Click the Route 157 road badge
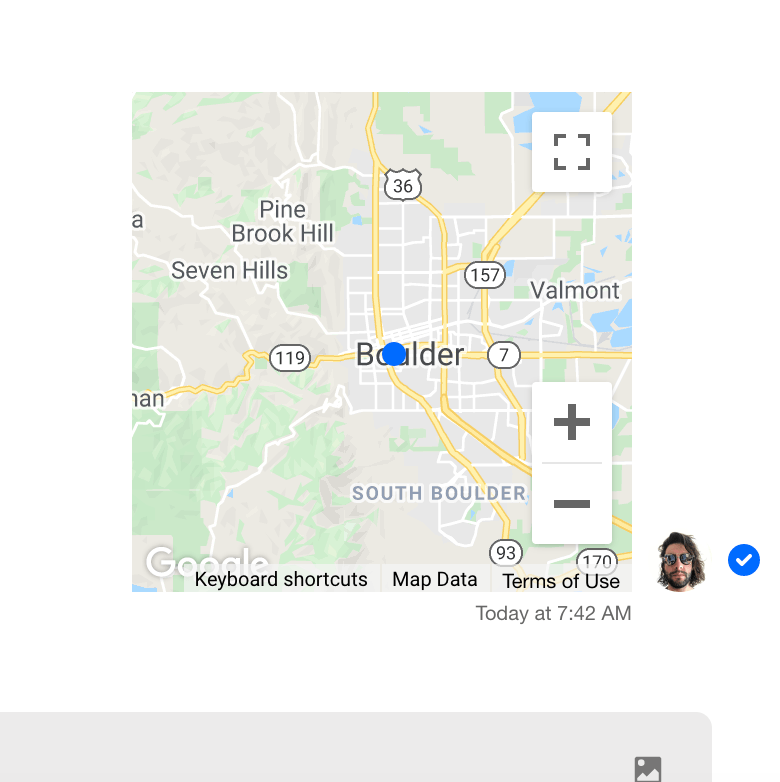Image resolution: width=780 pixels, height=782 pixels. point(485,274)
